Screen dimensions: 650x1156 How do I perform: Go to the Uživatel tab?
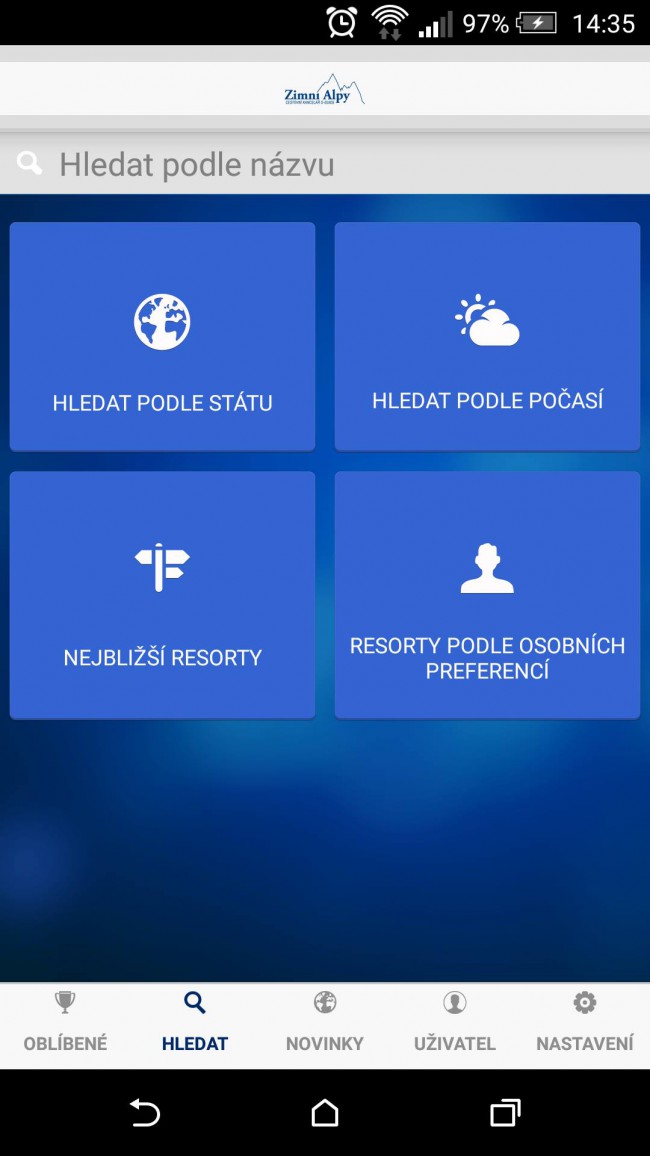pyautogui.click(x=455, y=1025)
